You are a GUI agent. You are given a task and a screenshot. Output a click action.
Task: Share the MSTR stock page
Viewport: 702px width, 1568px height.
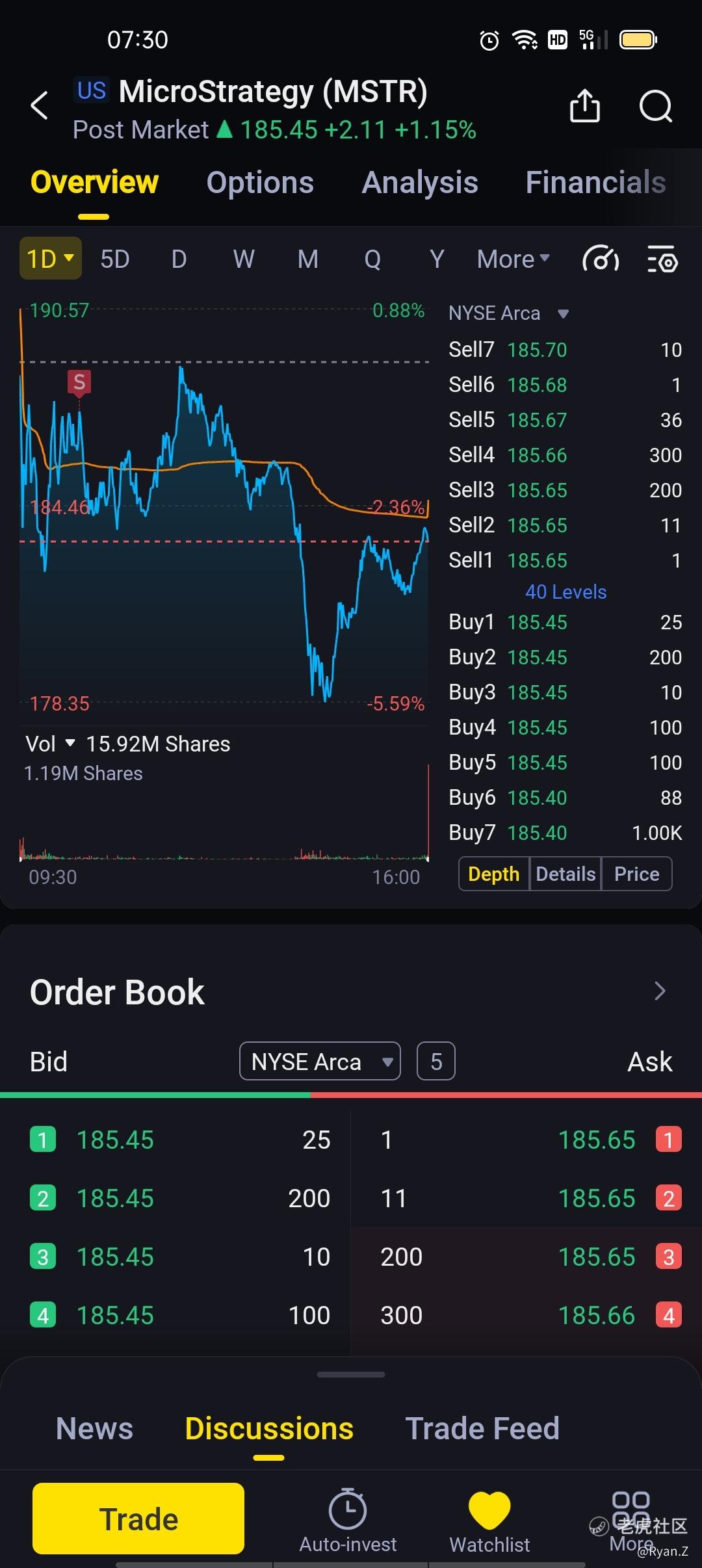pos(584,105)
